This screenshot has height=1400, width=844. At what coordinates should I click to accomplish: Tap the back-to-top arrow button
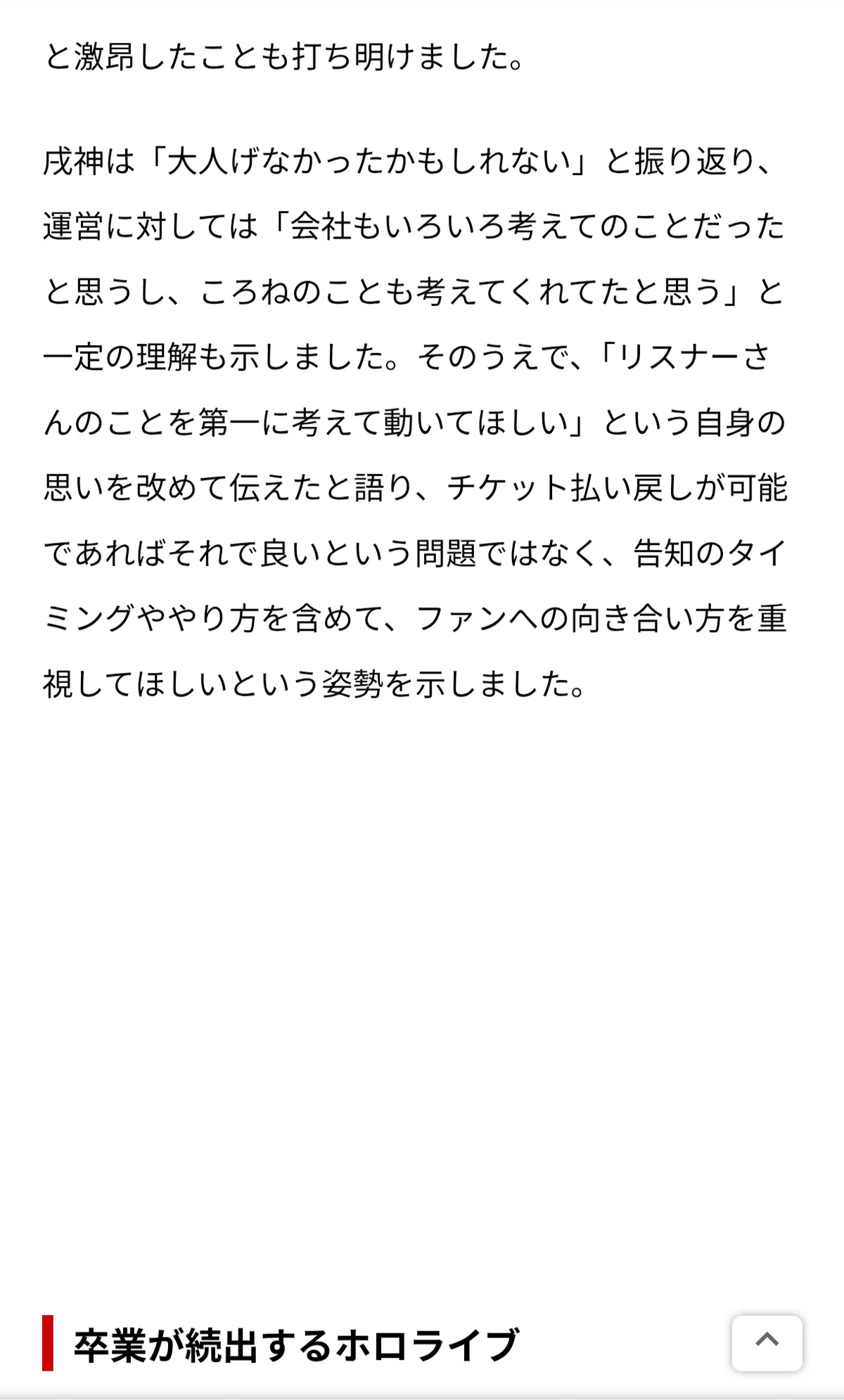click(767, 1342)
